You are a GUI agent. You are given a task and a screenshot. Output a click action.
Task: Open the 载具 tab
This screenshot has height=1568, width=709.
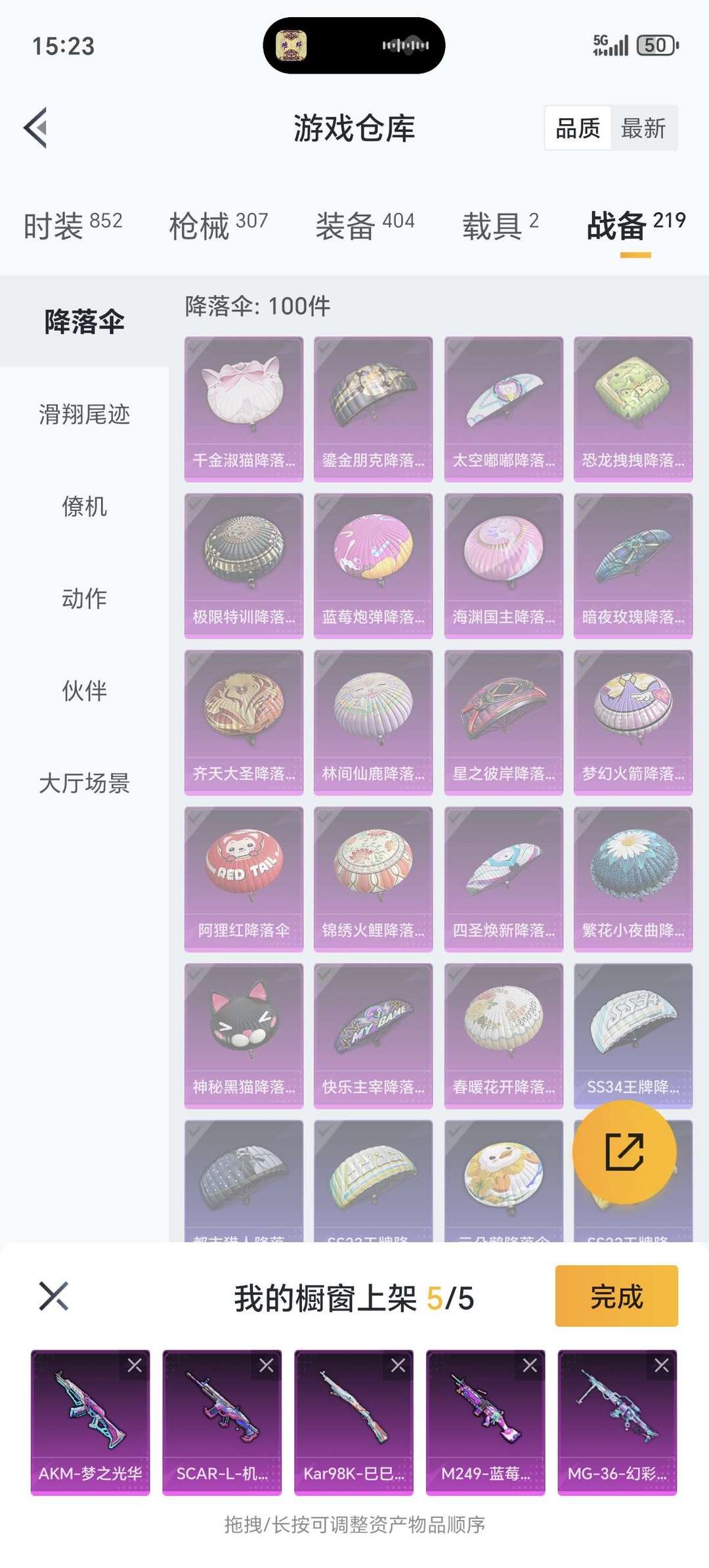point(500,225)
